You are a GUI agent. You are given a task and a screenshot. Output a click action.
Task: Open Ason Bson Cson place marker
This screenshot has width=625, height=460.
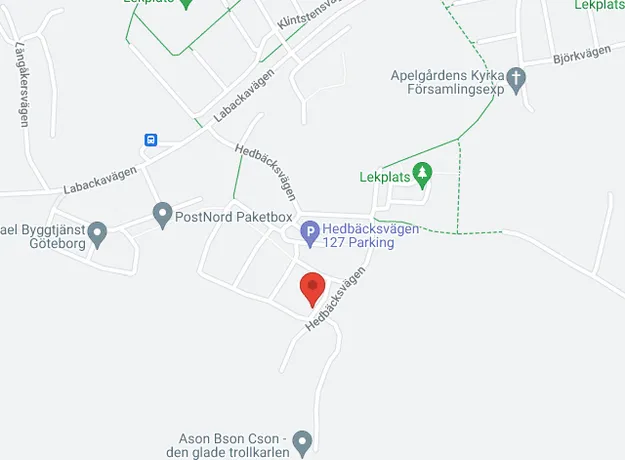pos(302,441)
